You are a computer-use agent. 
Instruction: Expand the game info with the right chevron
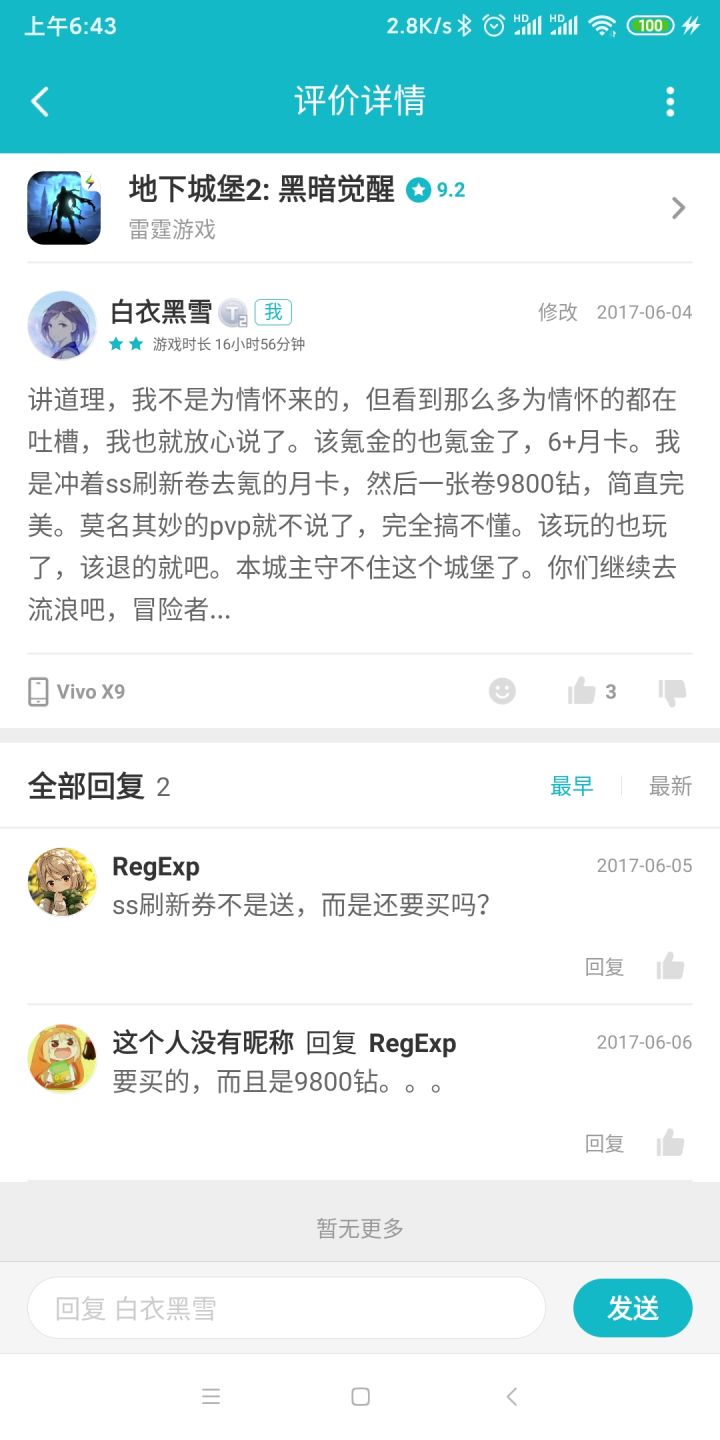pyautogui.click(x=679, y=207)
